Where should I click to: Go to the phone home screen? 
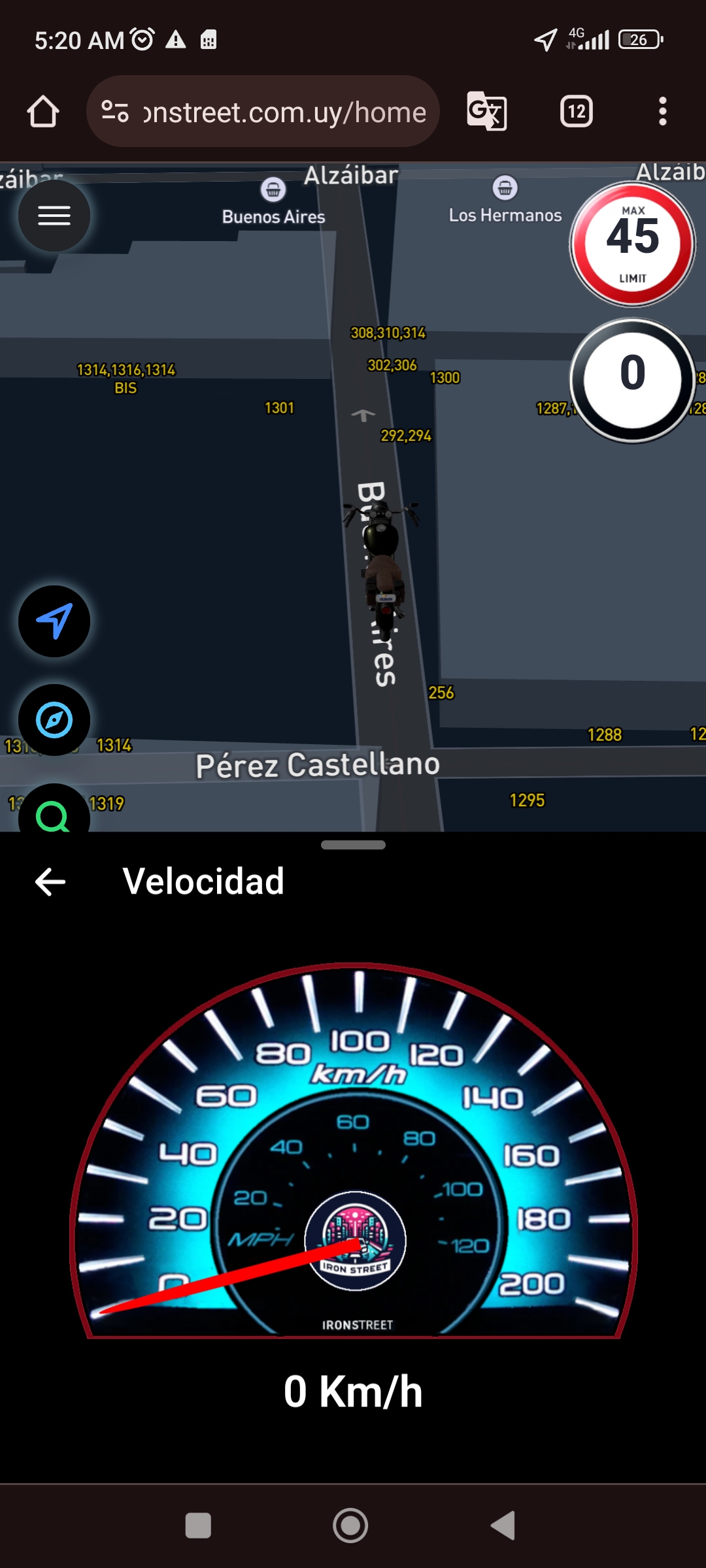(x=350, y=1526)
